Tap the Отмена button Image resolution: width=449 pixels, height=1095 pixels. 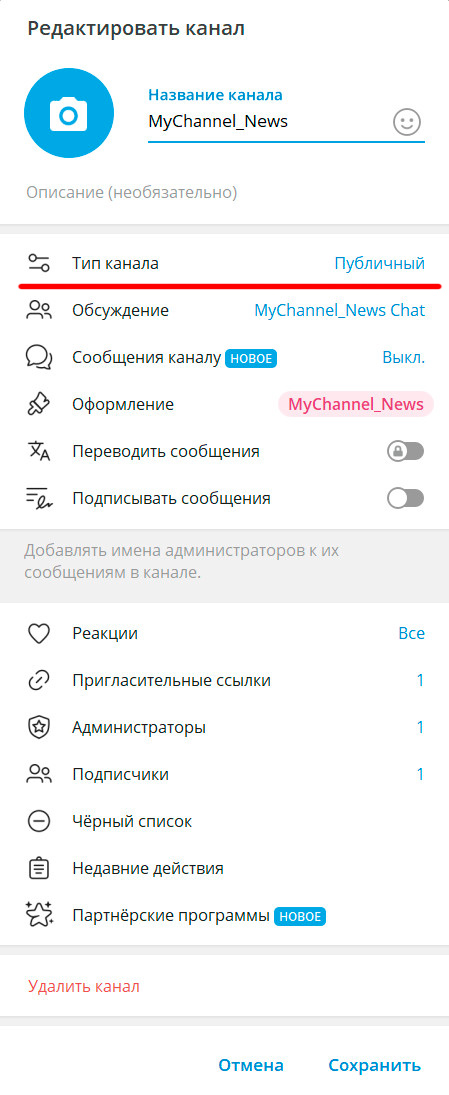click(251, 1065)
